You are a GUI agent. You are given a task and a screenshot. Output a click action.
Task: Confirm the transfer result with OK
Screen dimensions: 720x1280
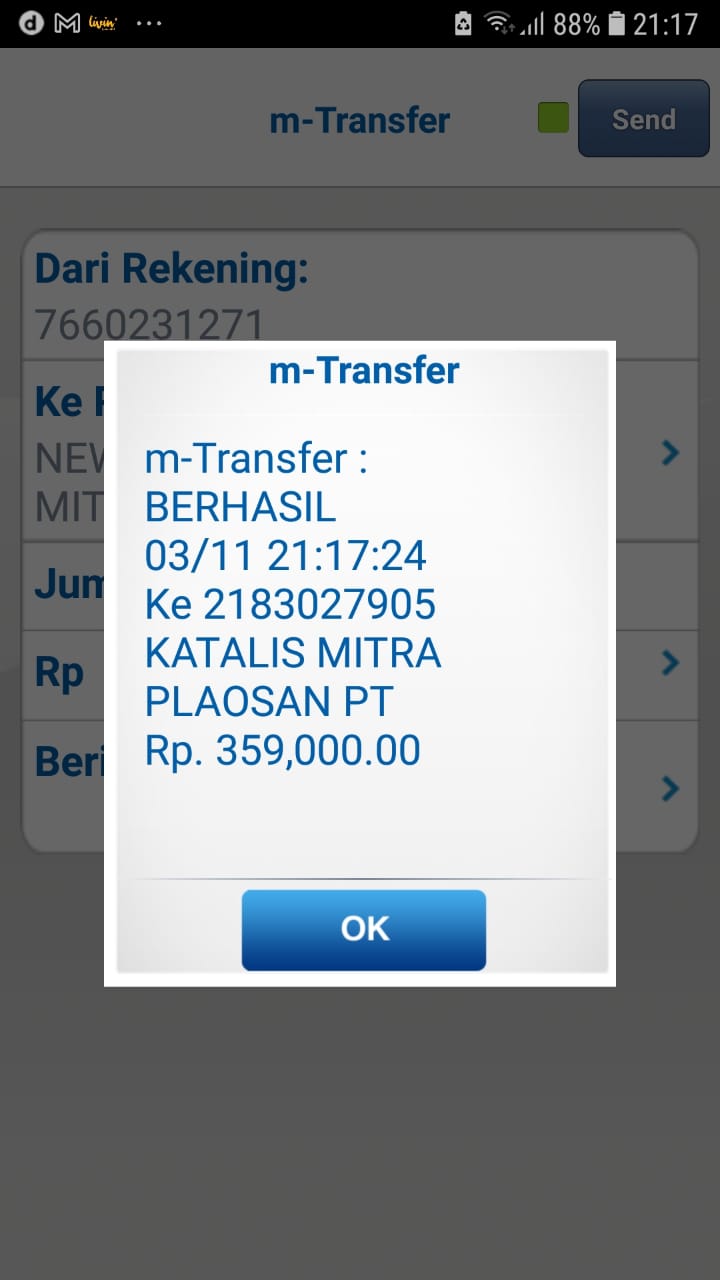(364, 930)
